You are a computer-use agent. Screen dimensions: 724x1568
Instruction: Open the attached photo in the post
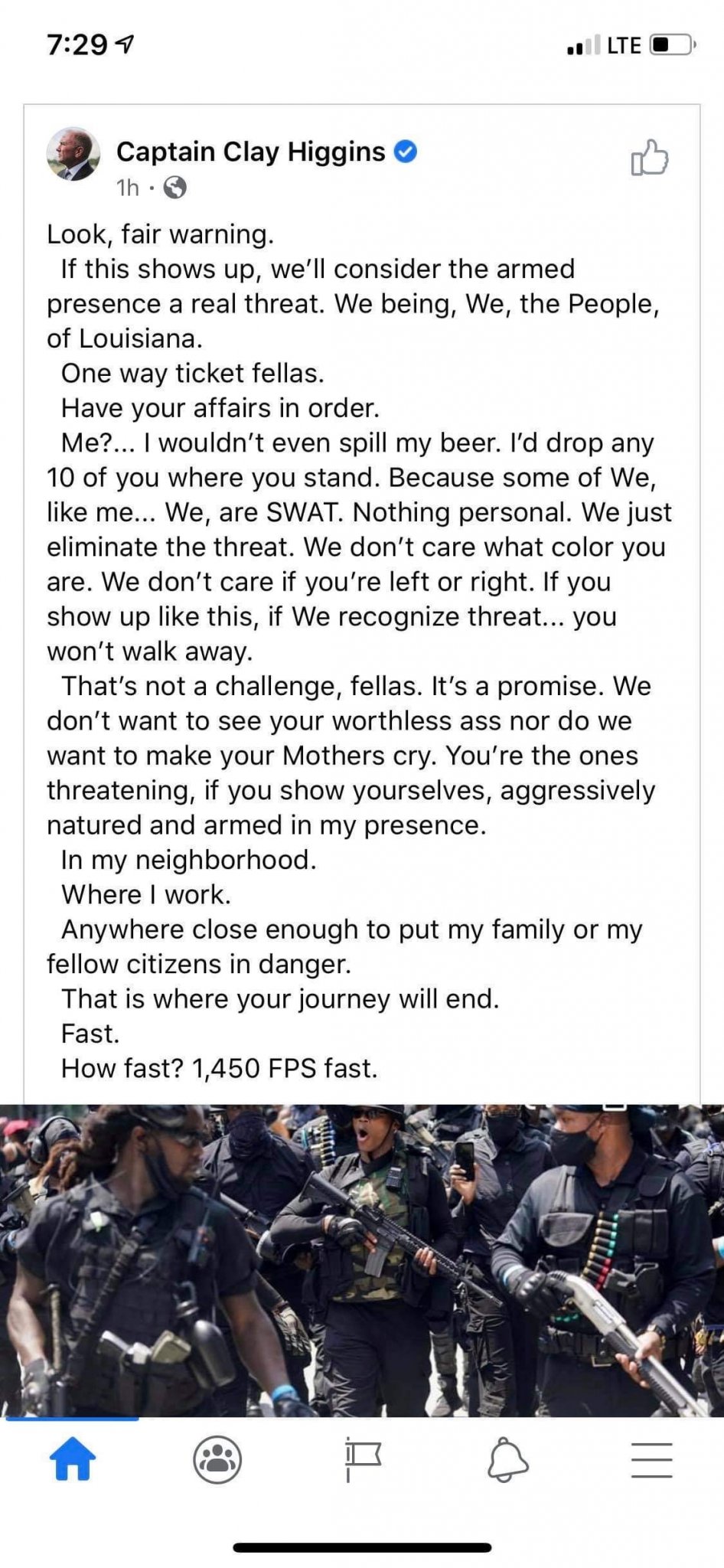pyautogui.click(x=362, y=1259)
